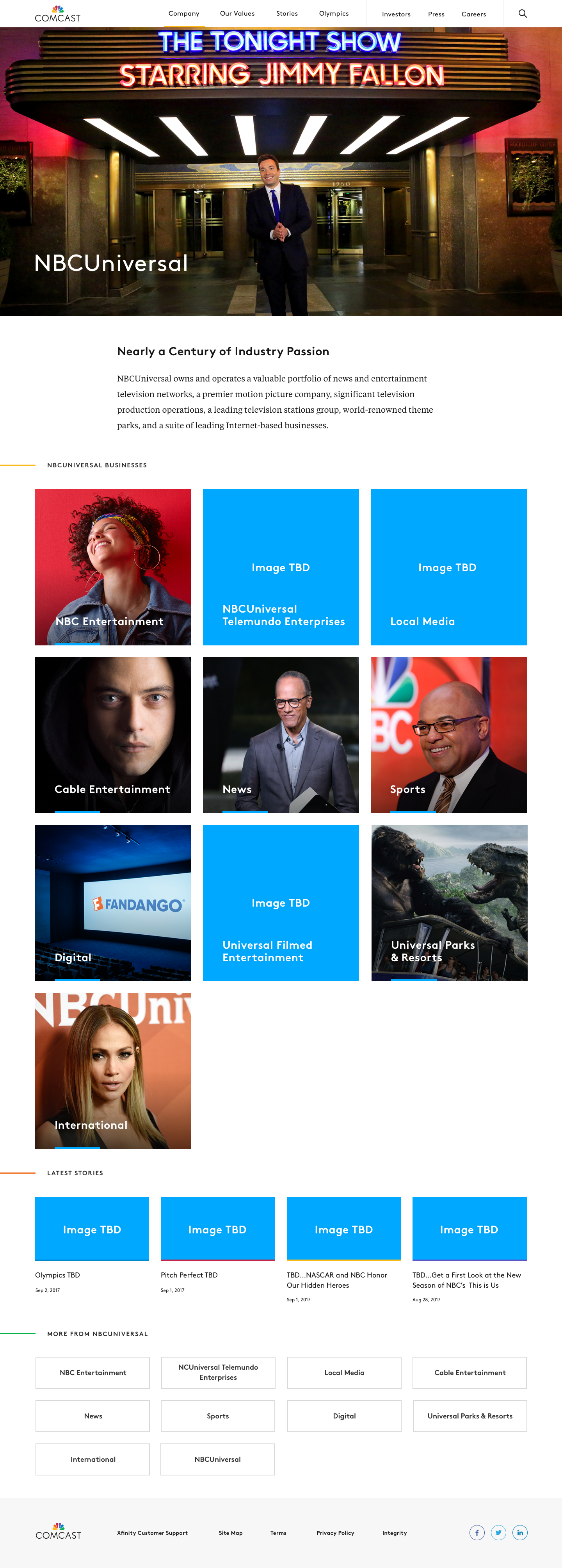Open Universal Parks & Resorts tile
Image resolution: width=562 pixels, height=1568 pixels.
click(x=450, y=903)
